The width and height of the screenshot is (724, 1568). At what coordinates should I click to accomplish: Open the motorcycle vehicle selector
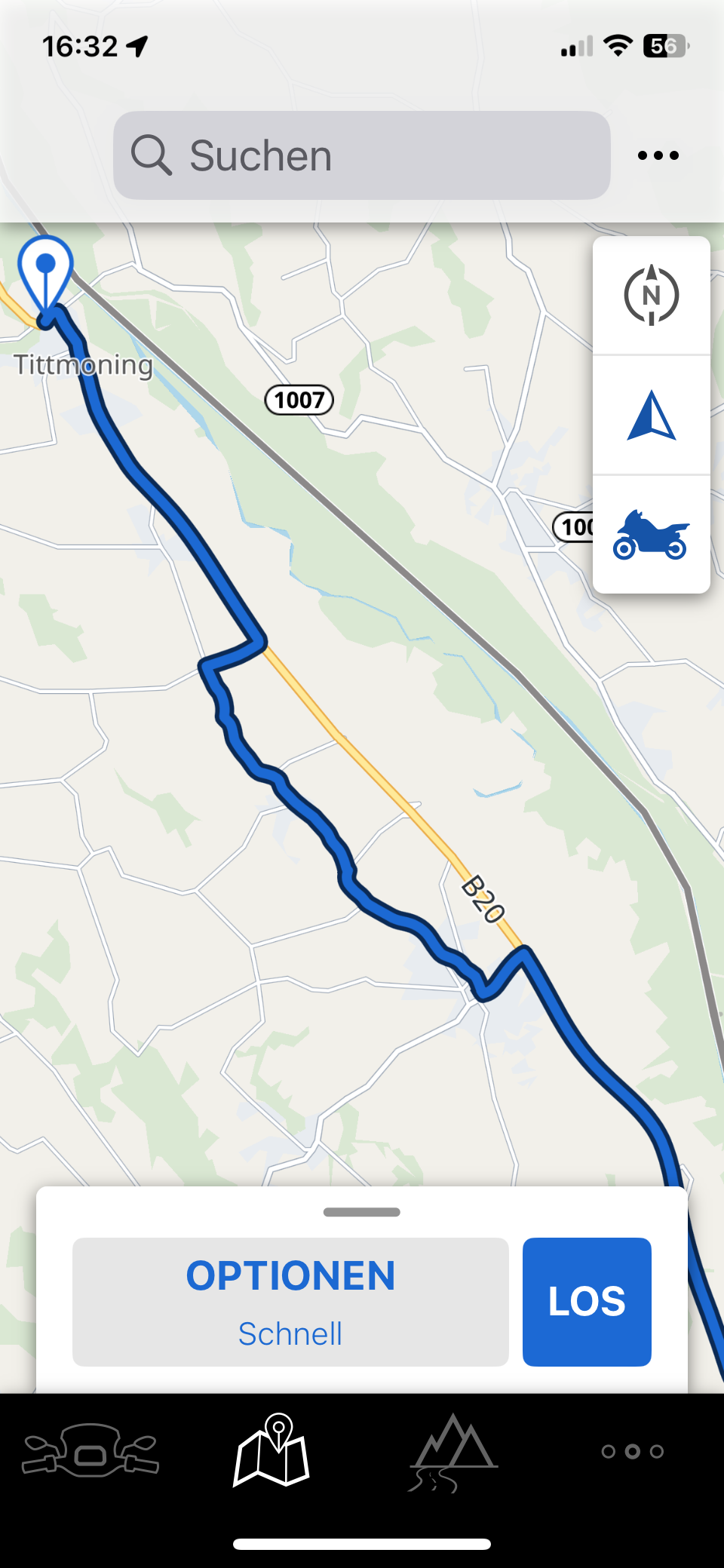652,534
